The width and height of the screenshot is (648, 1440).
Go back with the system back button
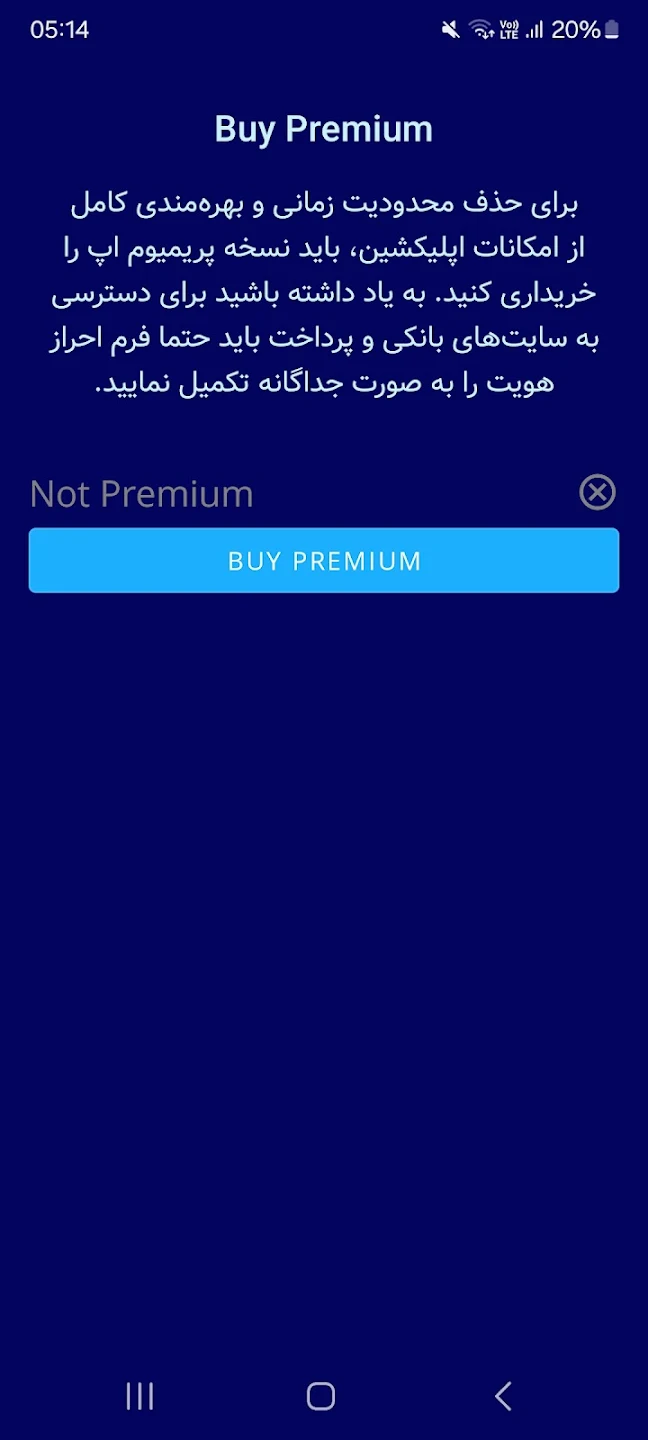tap(503, 1396)
